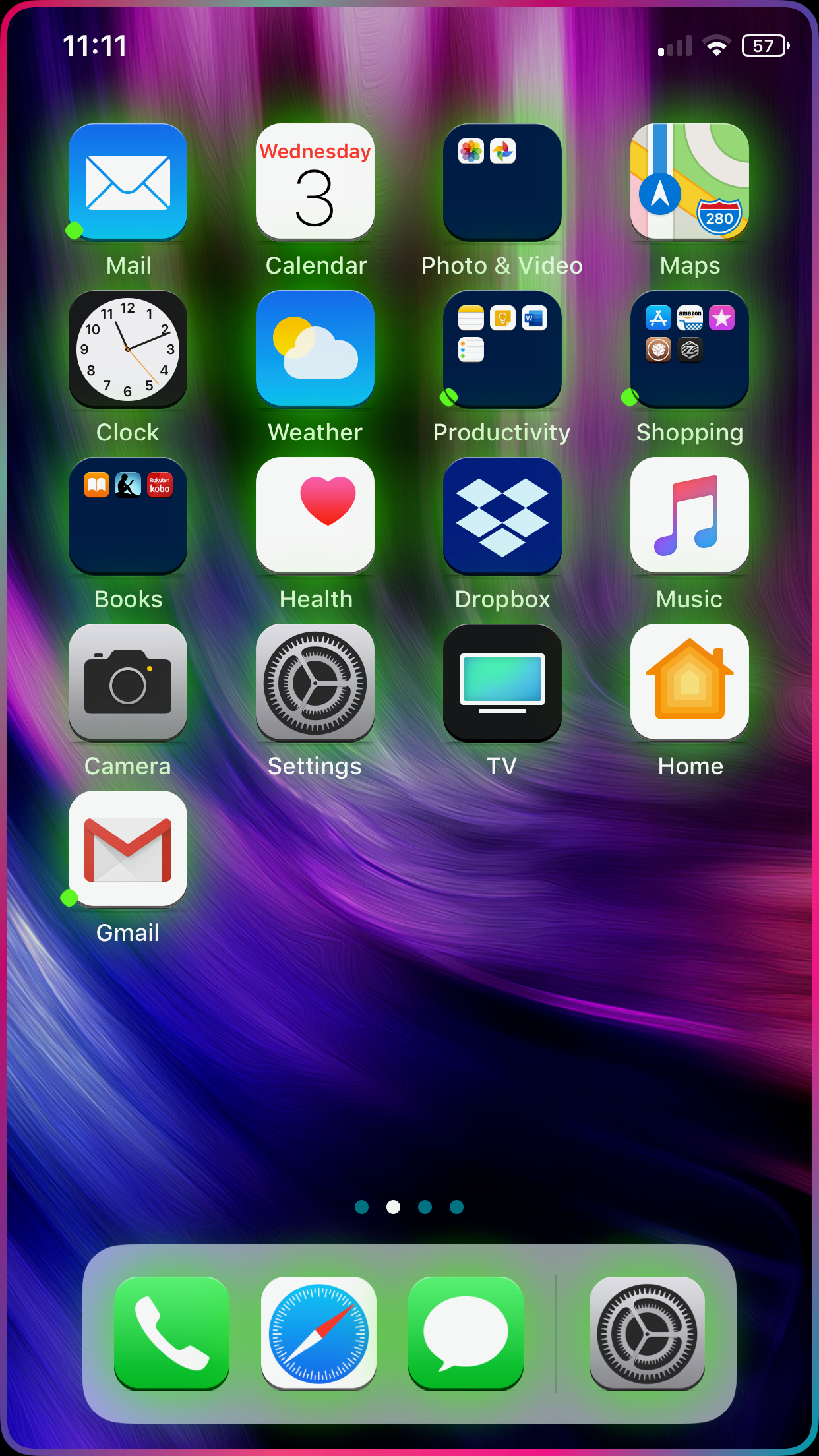Open the Mail app

point(128,182)
